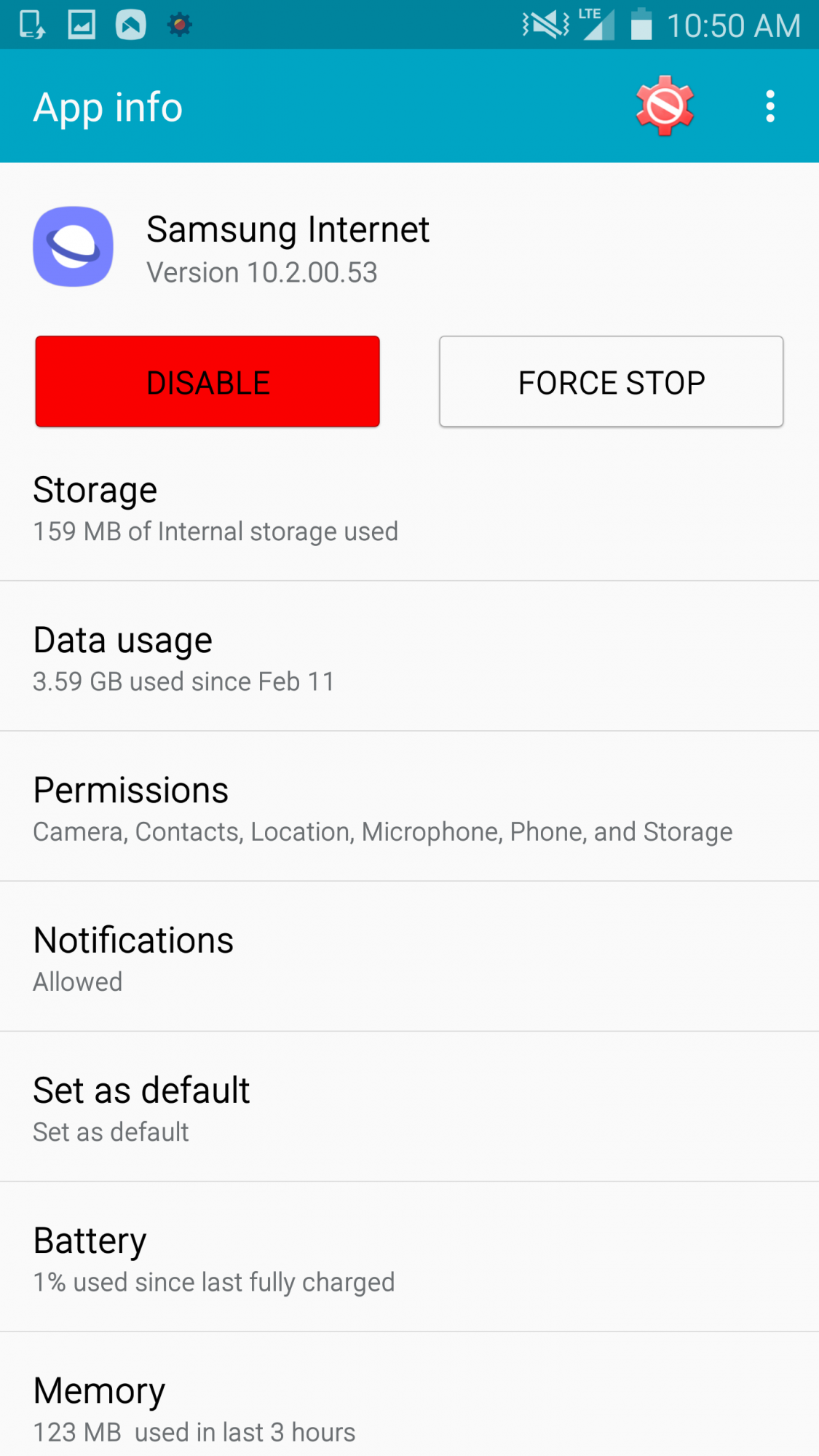Tap the Samsung Internet app icon
Image resolution: width=819 pixels, height=1456 pixels.
[73, 246]
